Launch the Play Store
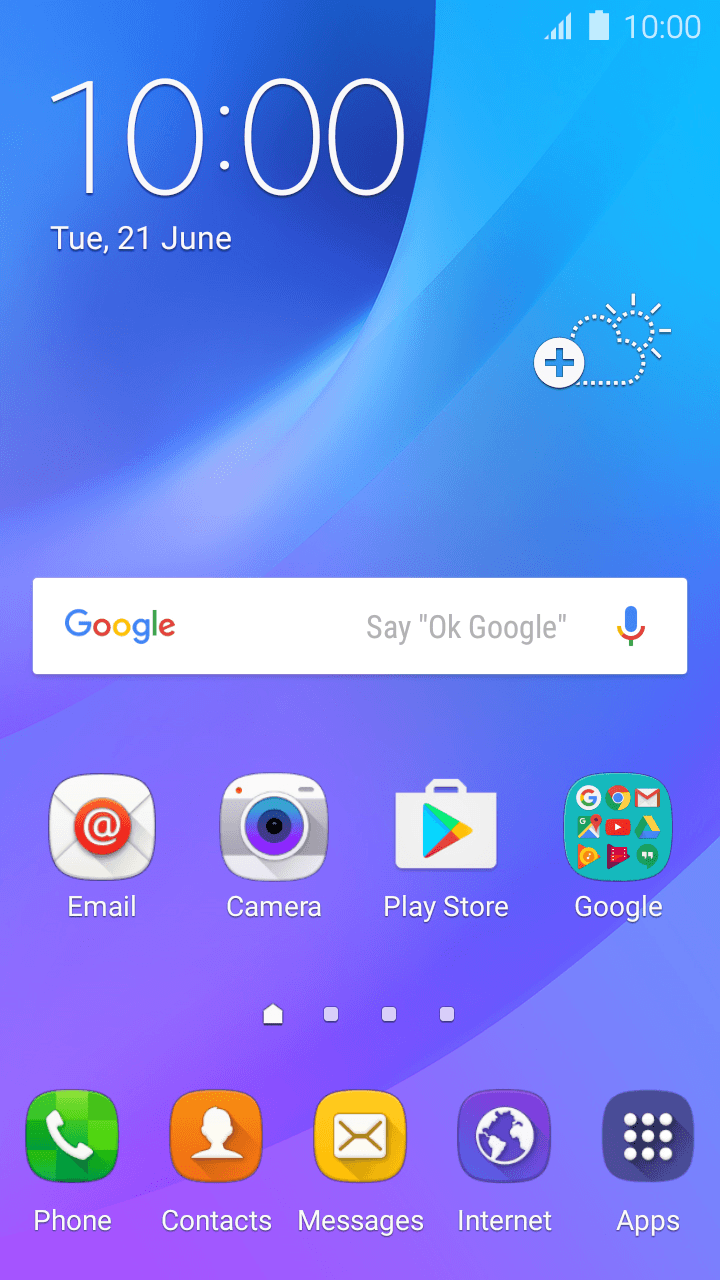The width and height of the screenshot is (720, 1280). click(446, 827)
